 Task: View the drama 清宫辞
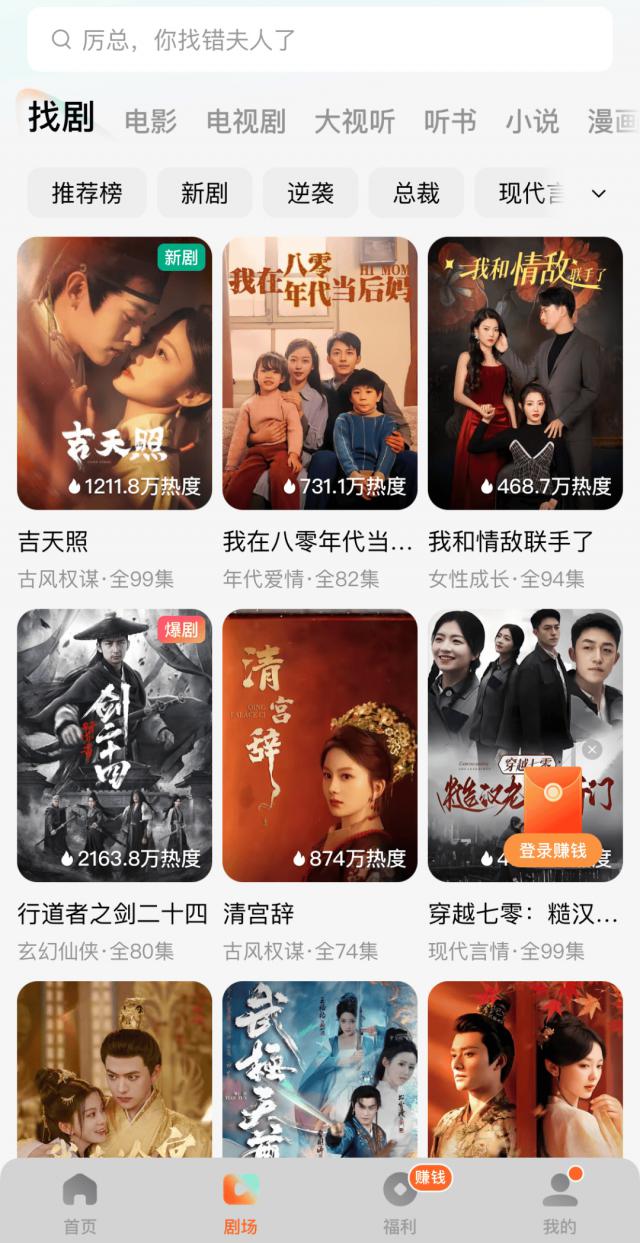point(320,745)
